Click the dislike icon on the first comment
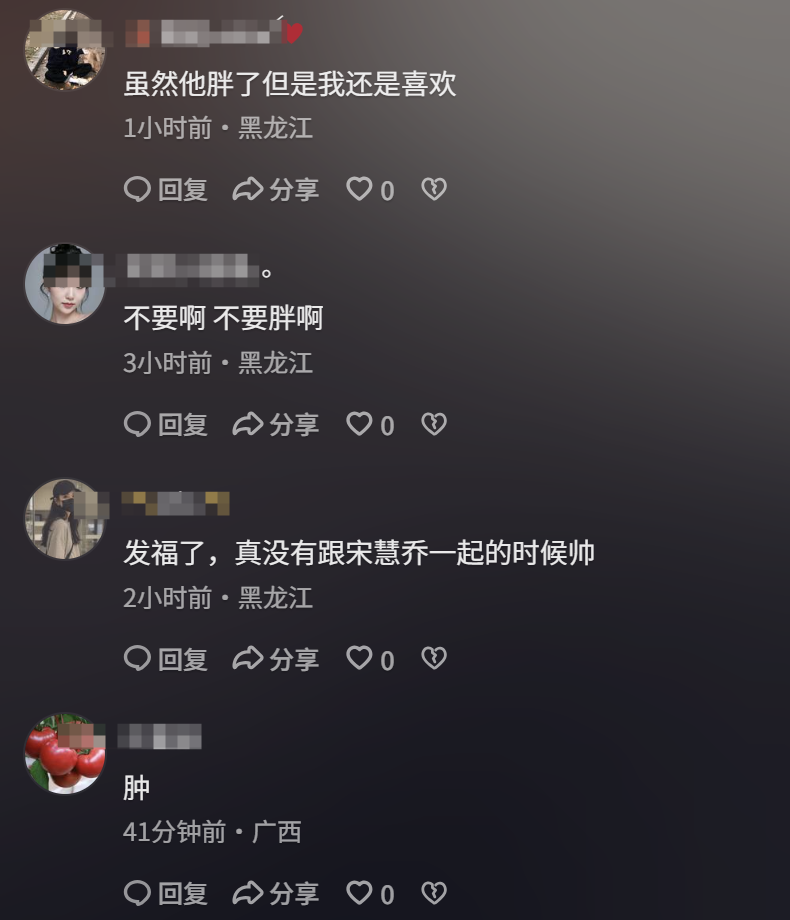Screen dimensions: 790x920 point(434,189)
